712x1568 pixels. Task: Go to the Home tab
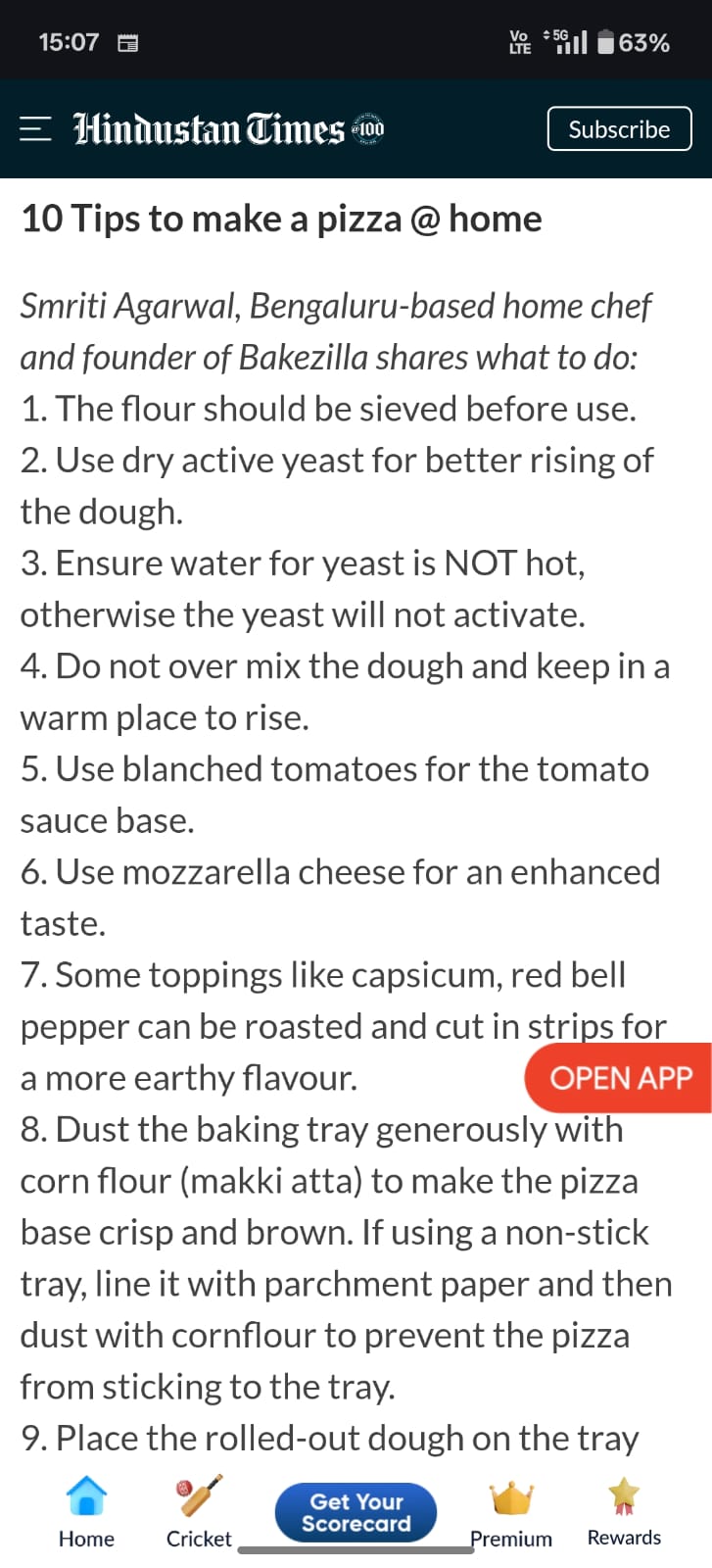pos(86,1512)
